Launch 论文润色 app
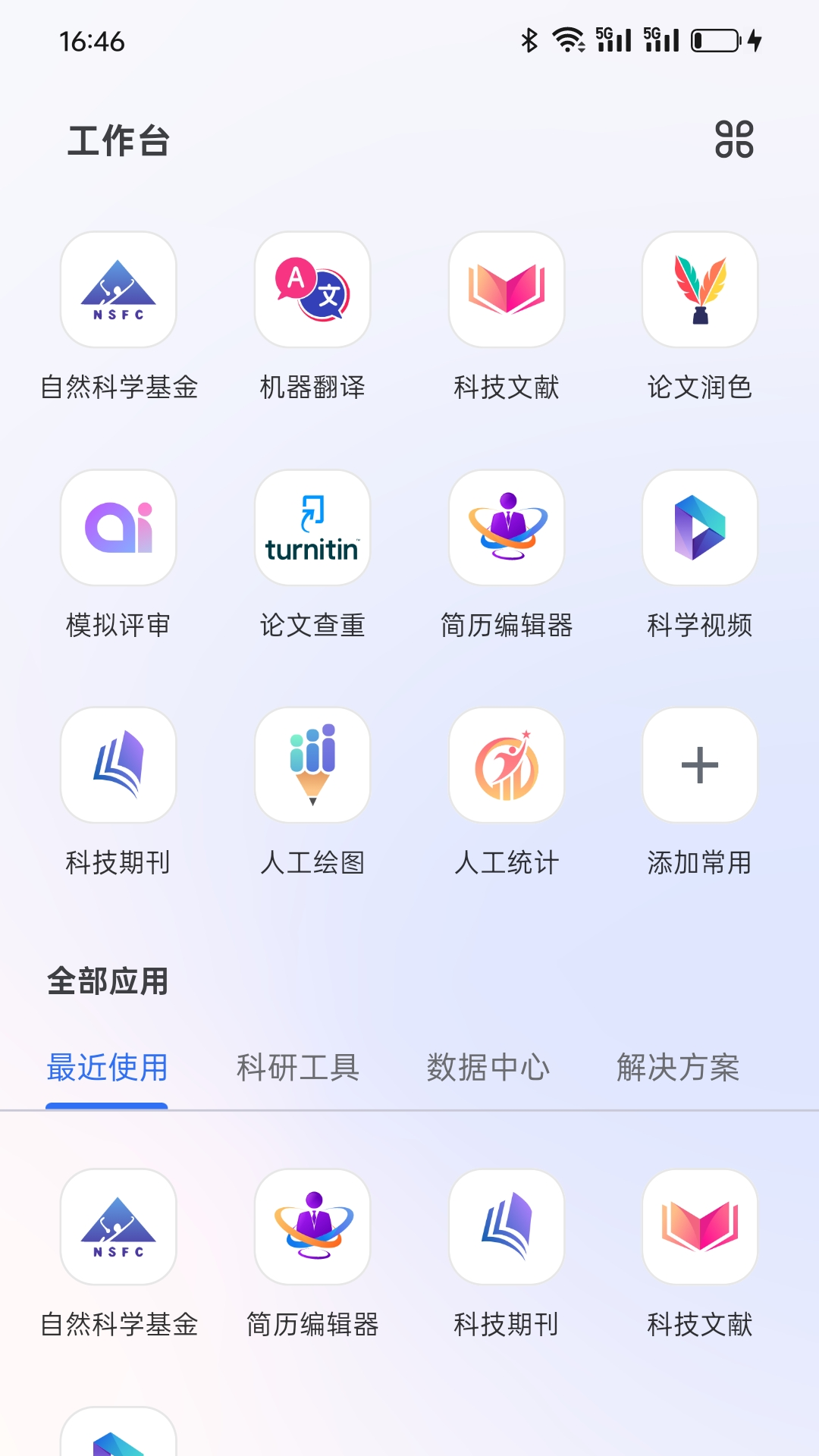Screen dimensions: 819x1456 [700, 290]
